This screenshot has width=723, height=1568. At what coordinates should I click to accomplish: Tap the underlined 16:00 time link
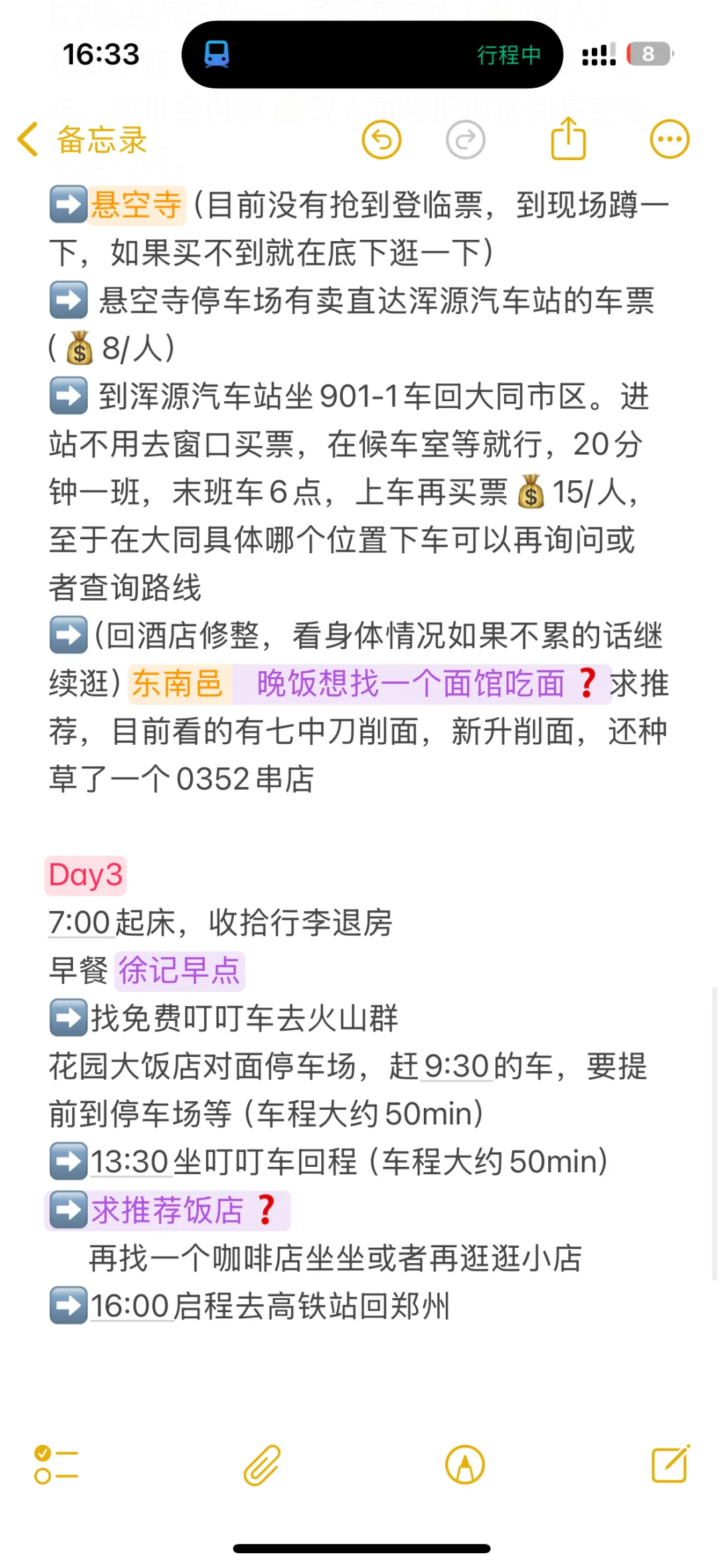pos(129,1306)
